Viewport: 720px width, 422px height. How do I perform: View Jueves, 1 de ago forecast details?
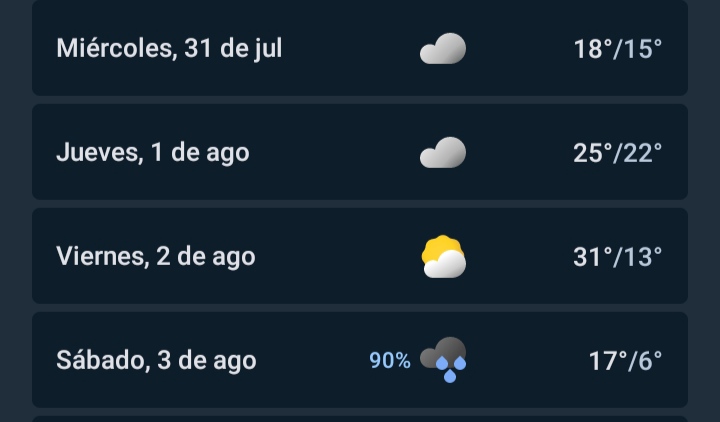pos(359,152)
